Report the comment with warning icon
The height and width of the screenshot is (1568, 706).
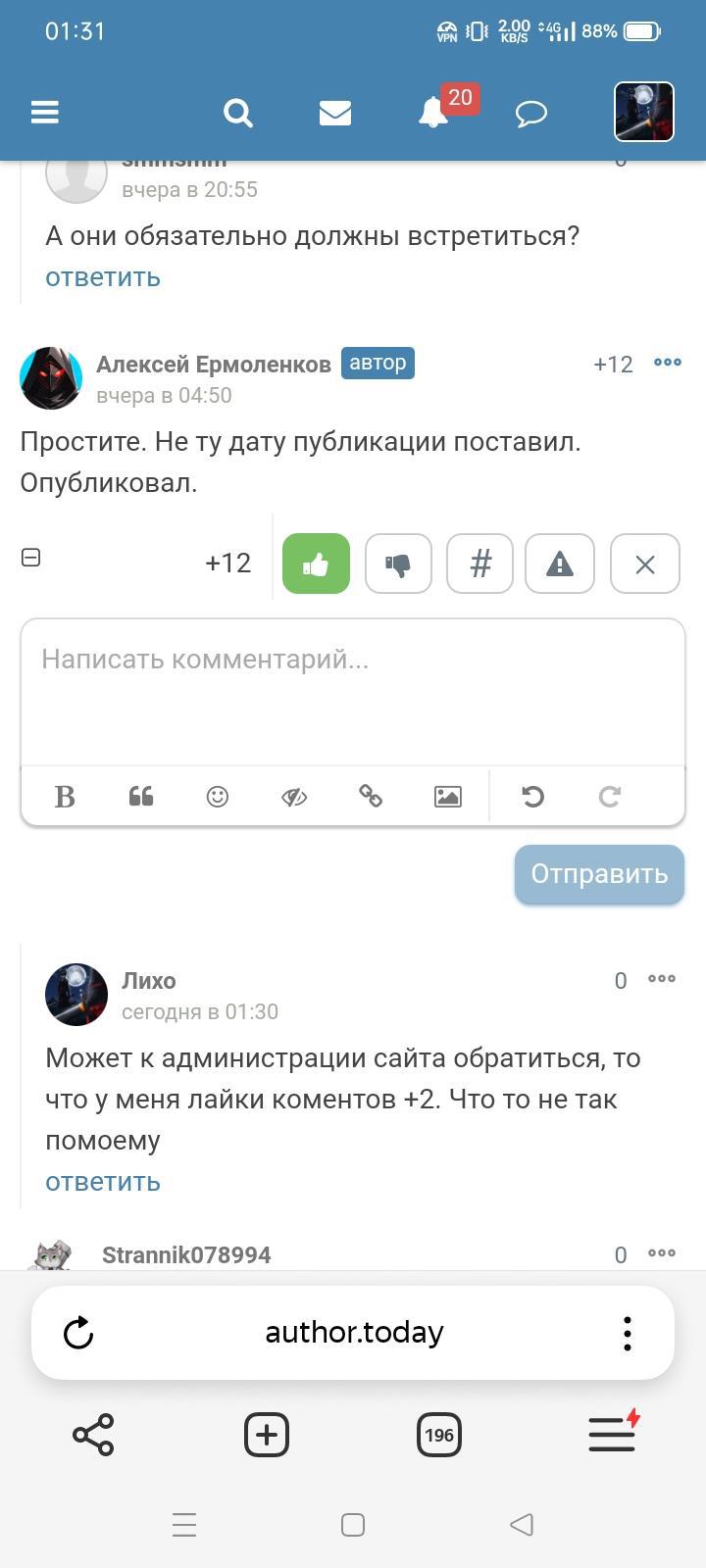559,563
